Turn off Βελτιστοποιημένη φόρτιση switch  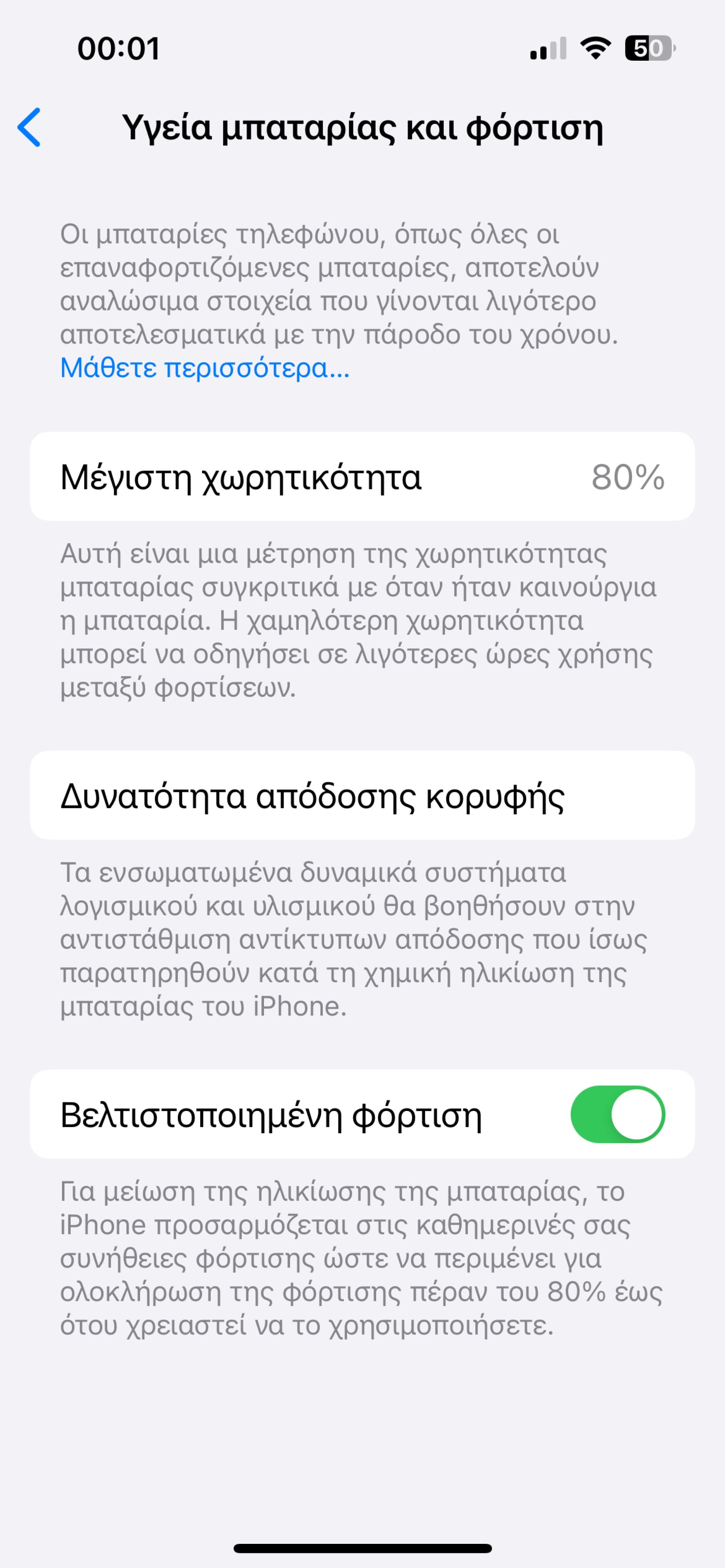[x=617, y=1114]
